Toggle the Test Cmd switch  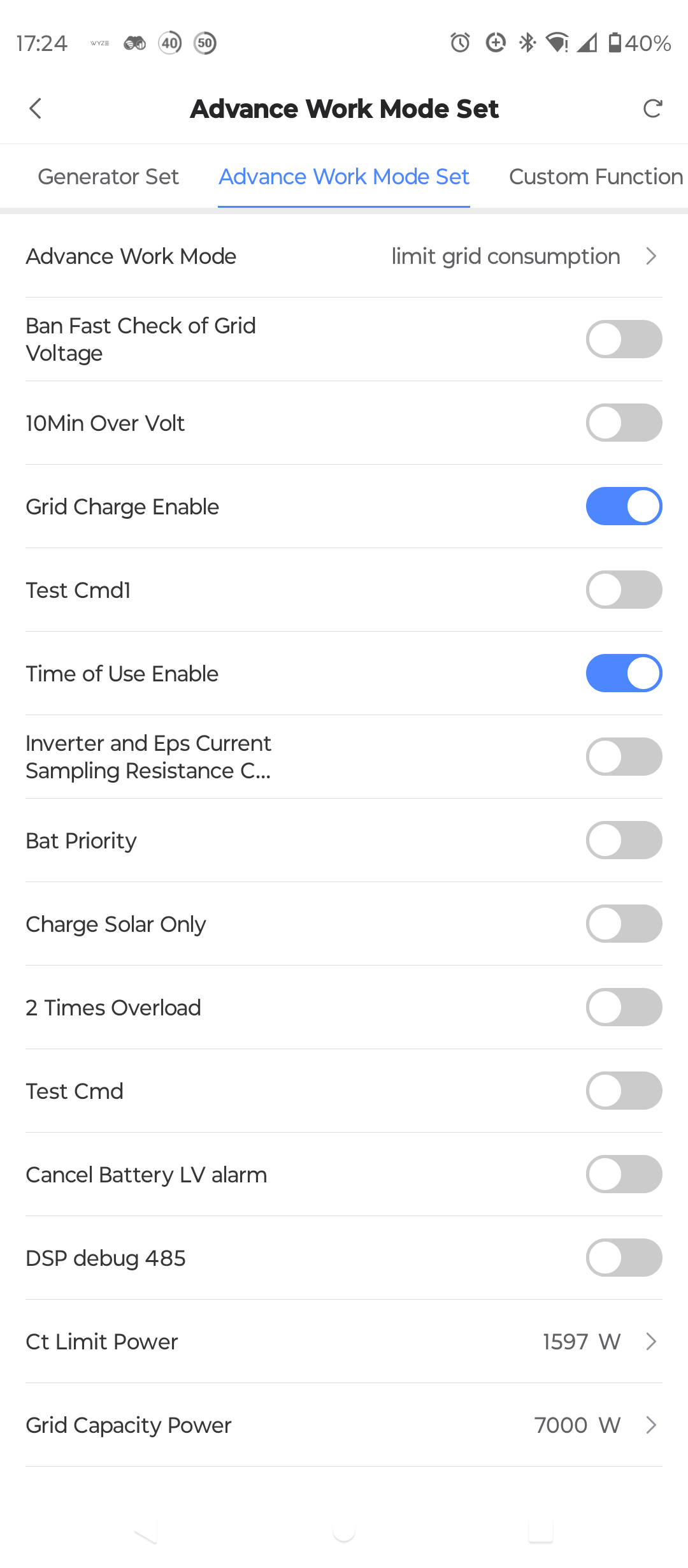(x=624, y=1091)
